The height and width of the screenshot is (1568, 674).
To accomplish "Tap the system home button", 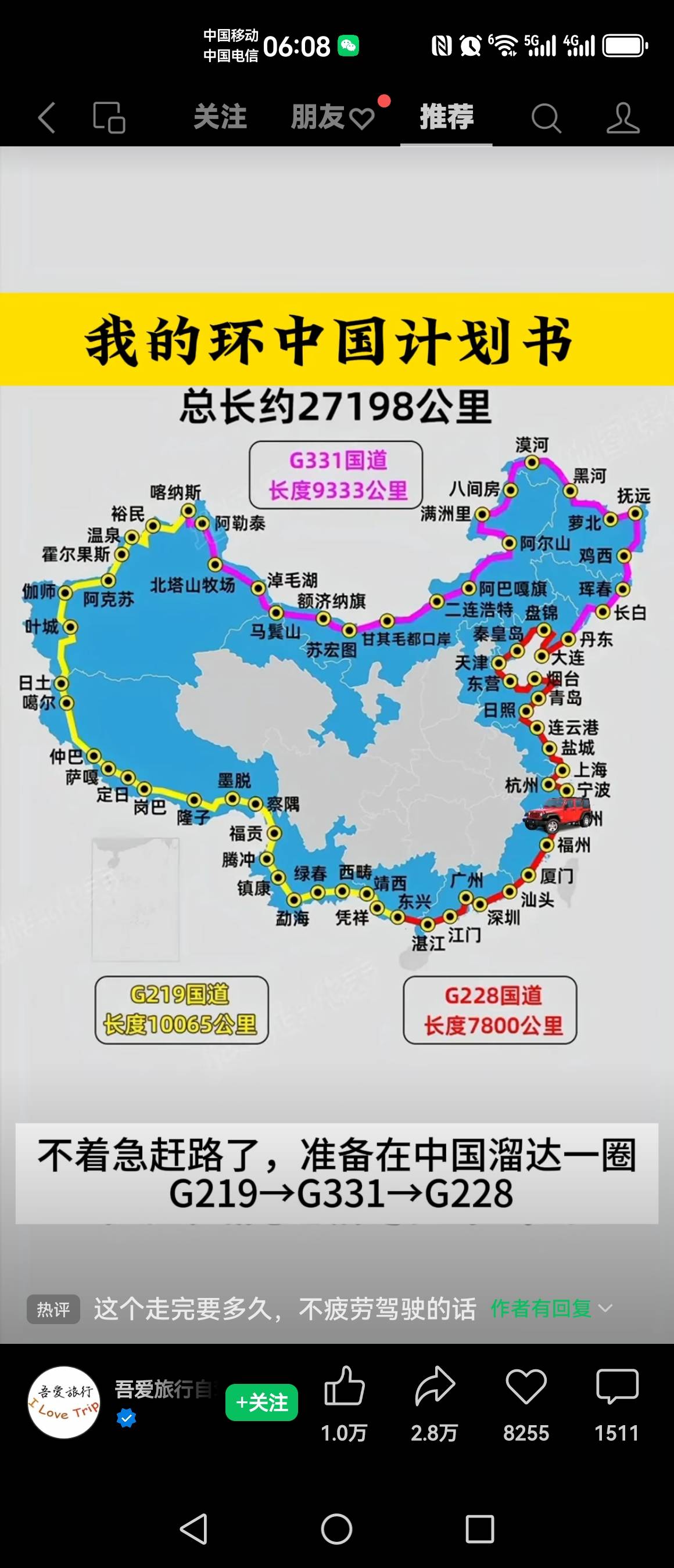I will click(x=336, y=1529).
